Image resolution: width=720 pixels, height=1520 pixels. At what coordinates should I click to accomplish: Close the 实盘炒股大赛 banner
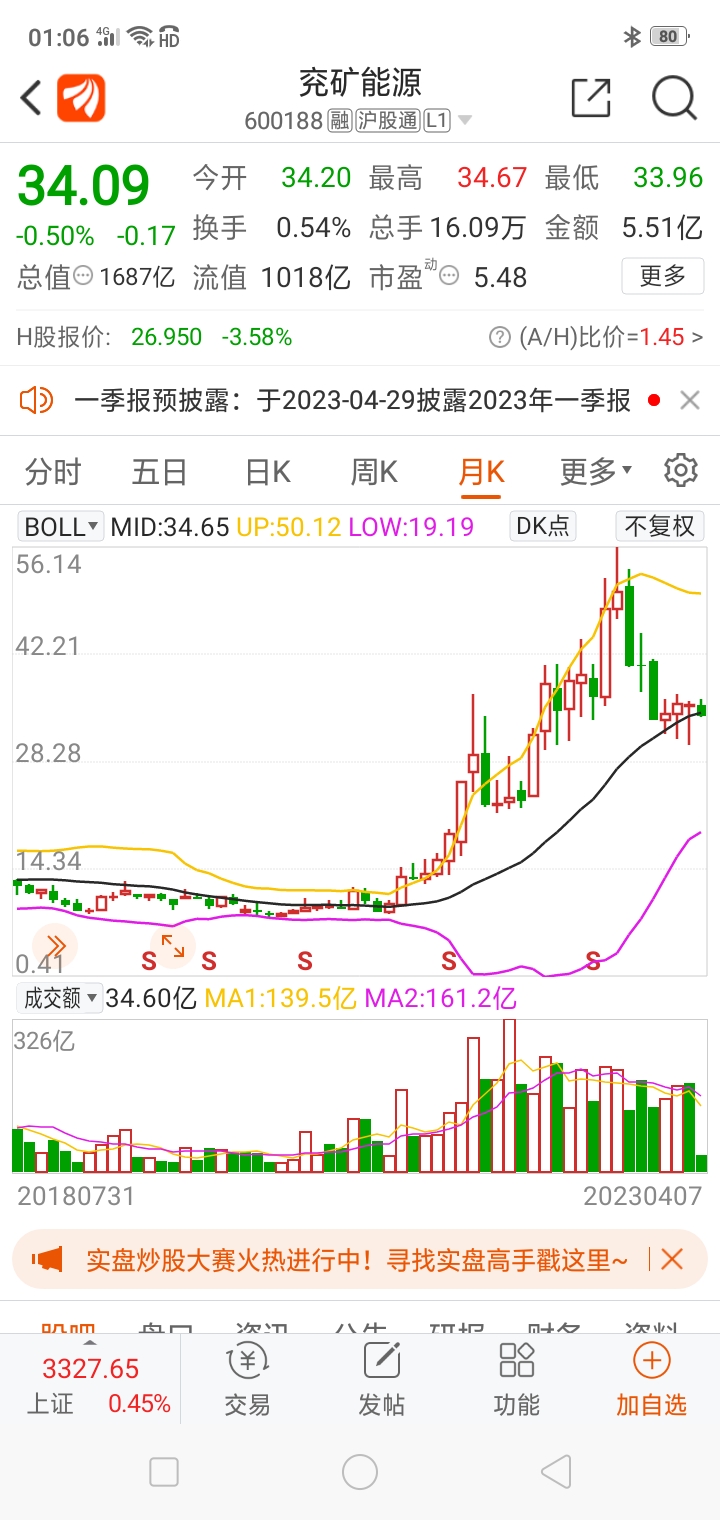(672, 1259)
